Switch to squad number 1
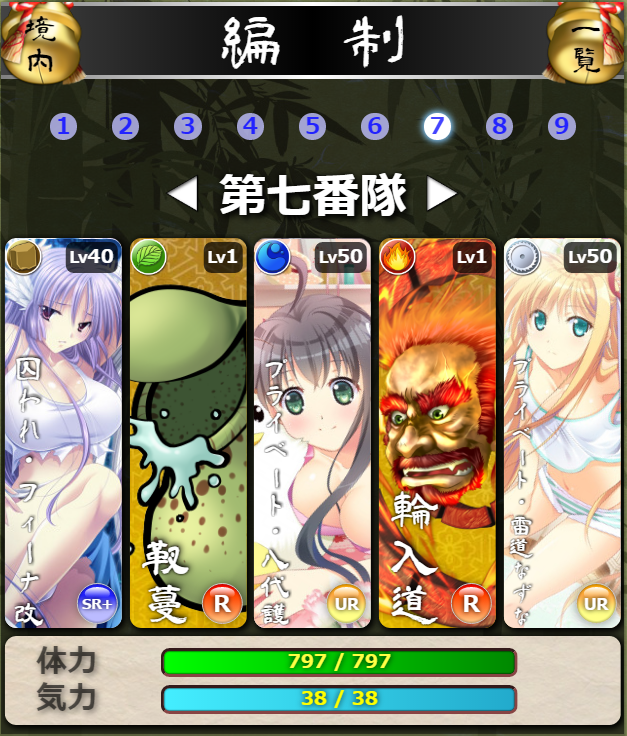The height and width of the screenshot is (736, 627). (x=63, y=127)
